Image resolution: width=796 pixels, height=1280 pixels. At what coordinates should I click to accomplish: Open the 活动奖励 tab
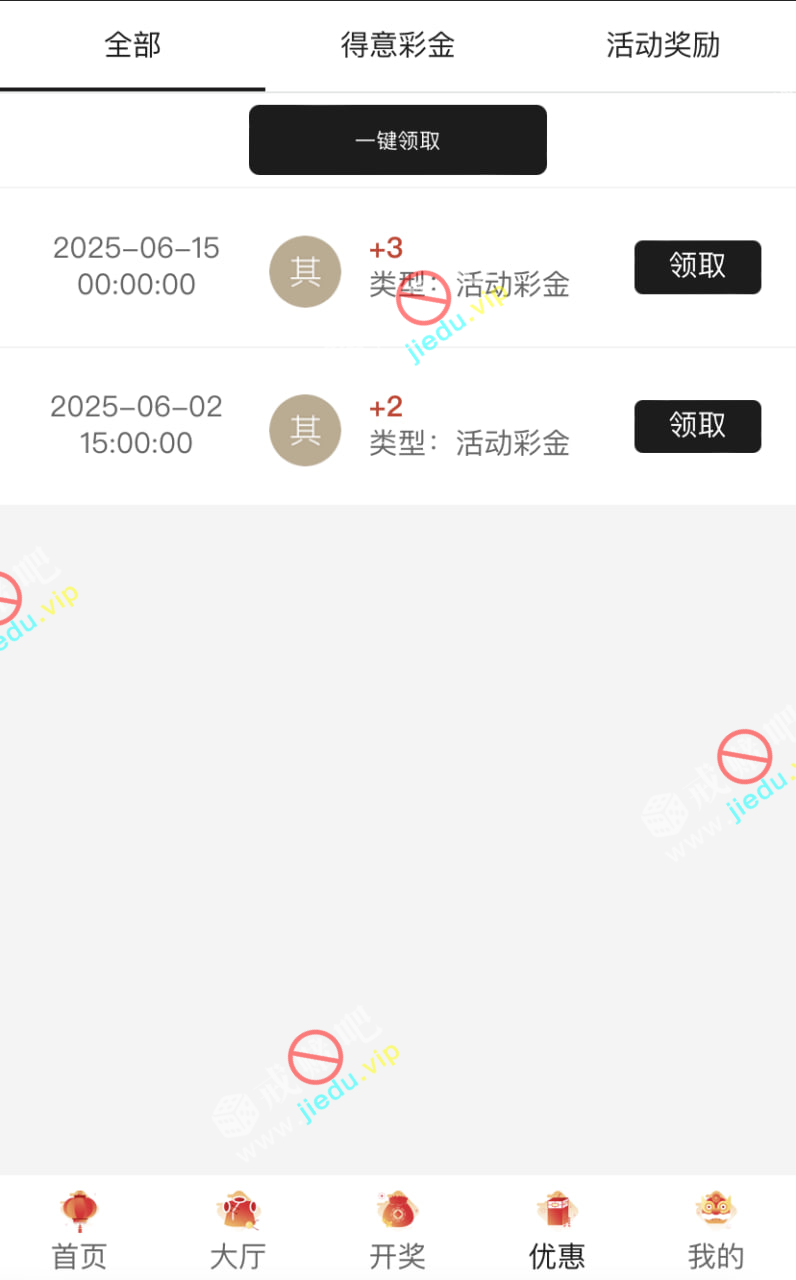point(662,45)
